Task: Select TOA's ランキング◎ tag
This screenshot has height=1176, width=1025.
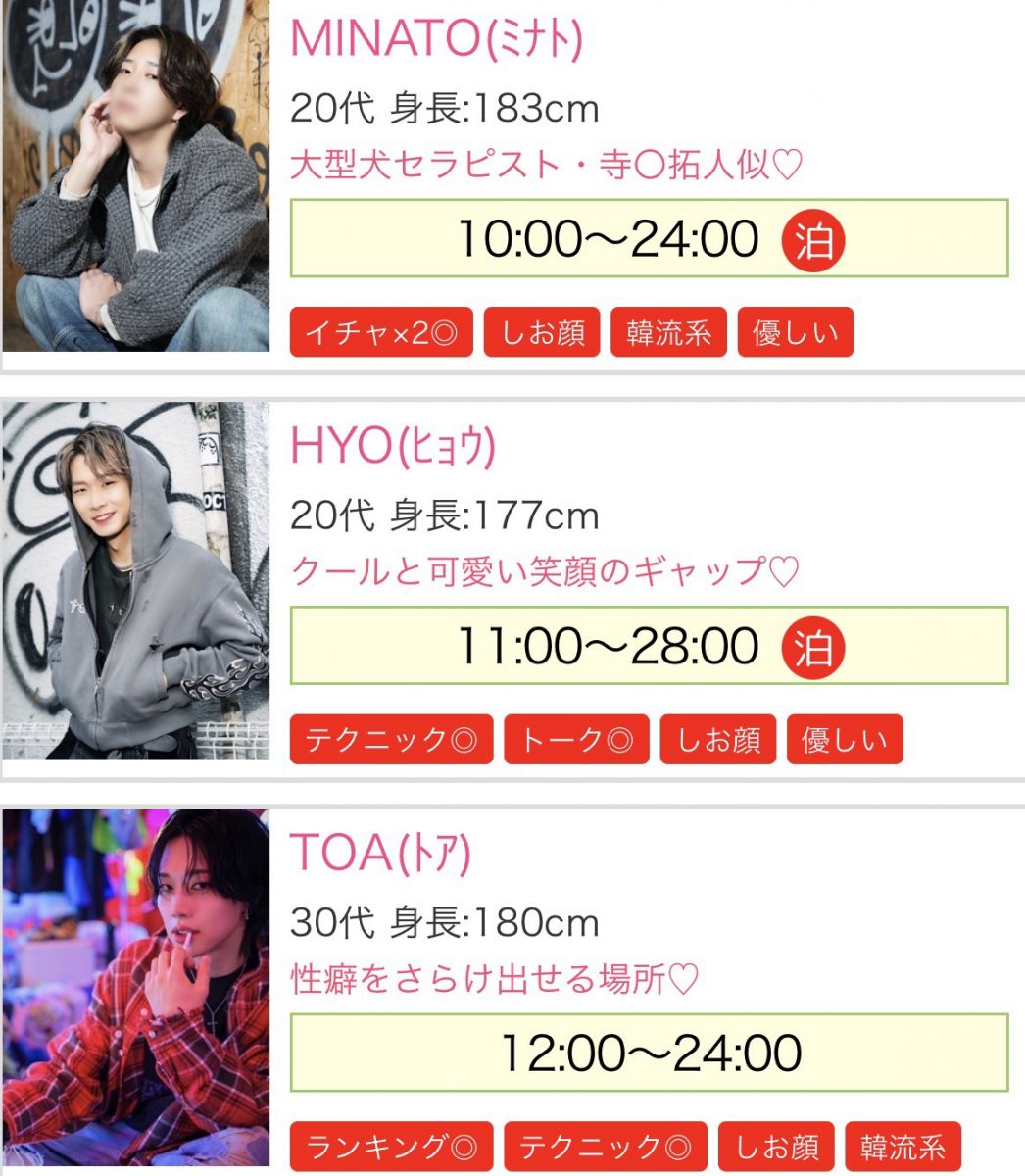Action: pyautogui.click(x=391, y=1146)
